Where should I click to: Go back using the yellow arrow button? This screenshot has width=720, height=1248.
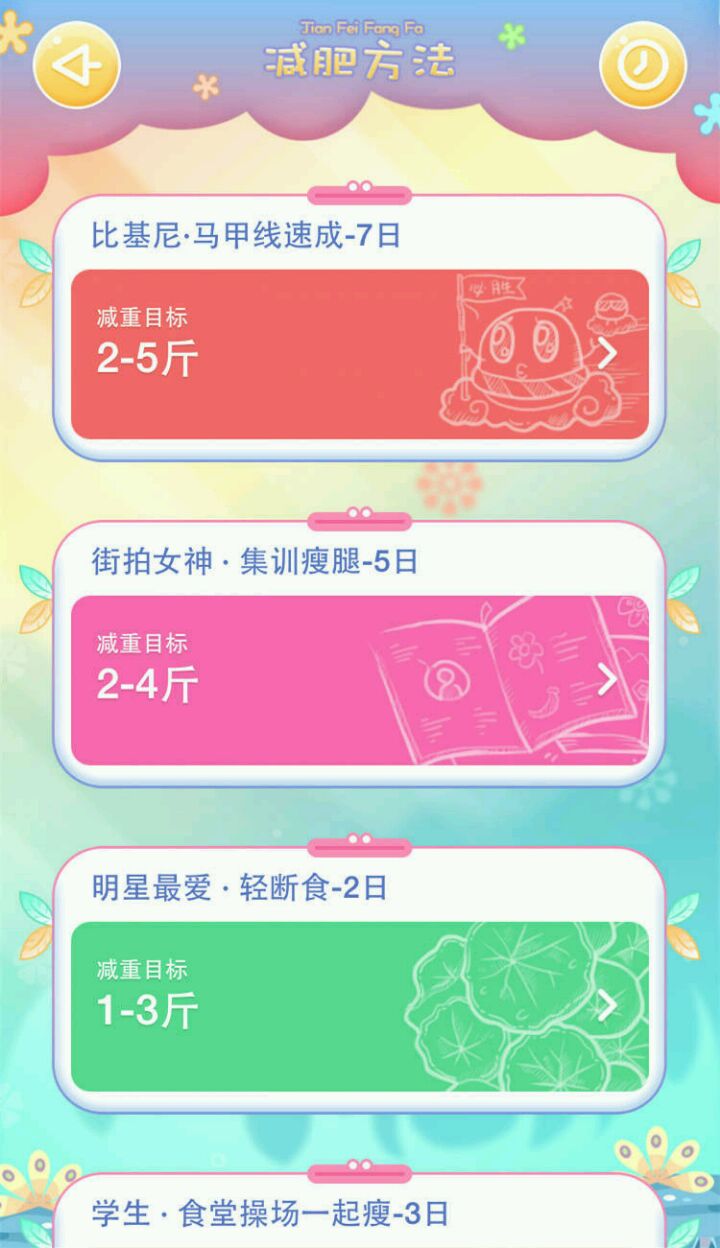[77, 66]
